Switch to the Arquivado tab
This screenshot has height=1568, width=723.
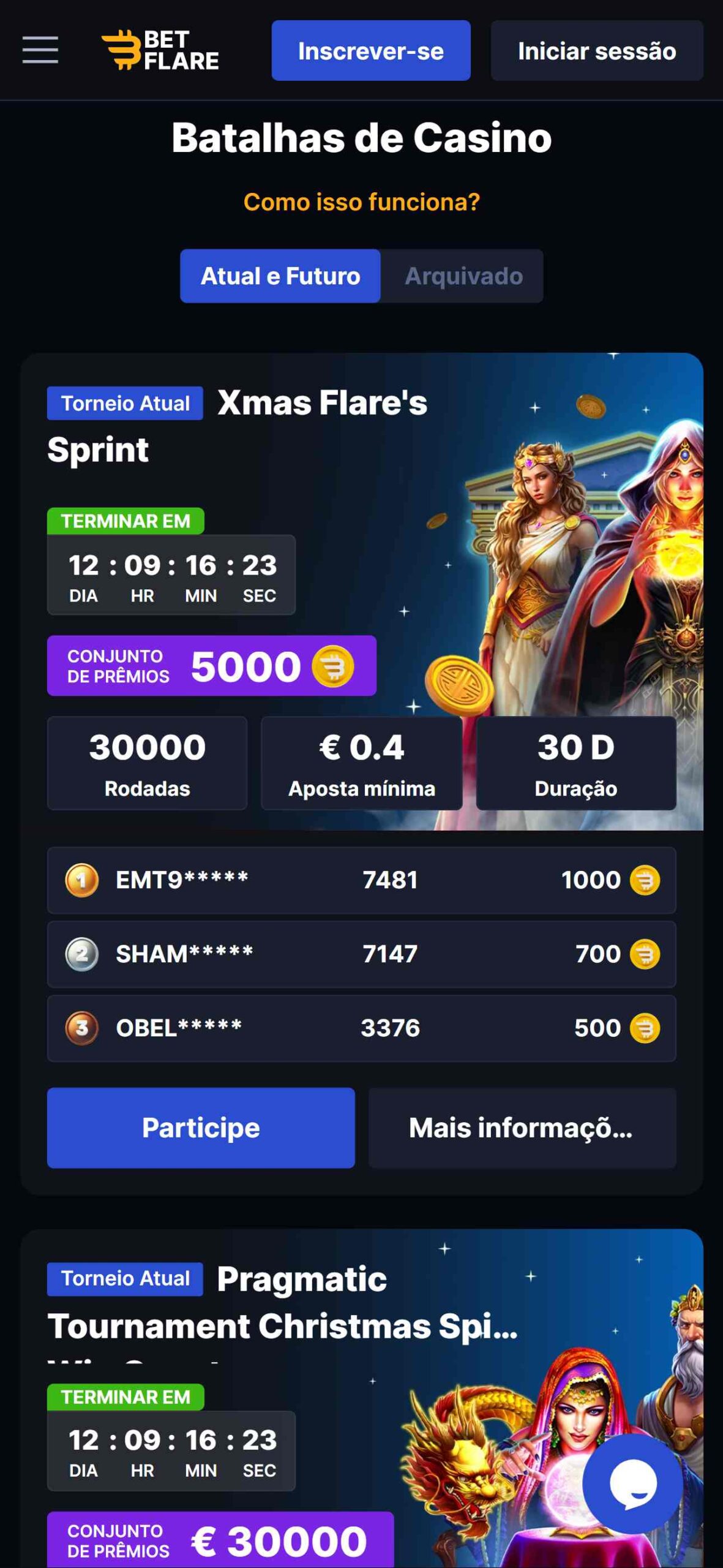[x=463, y=276]
